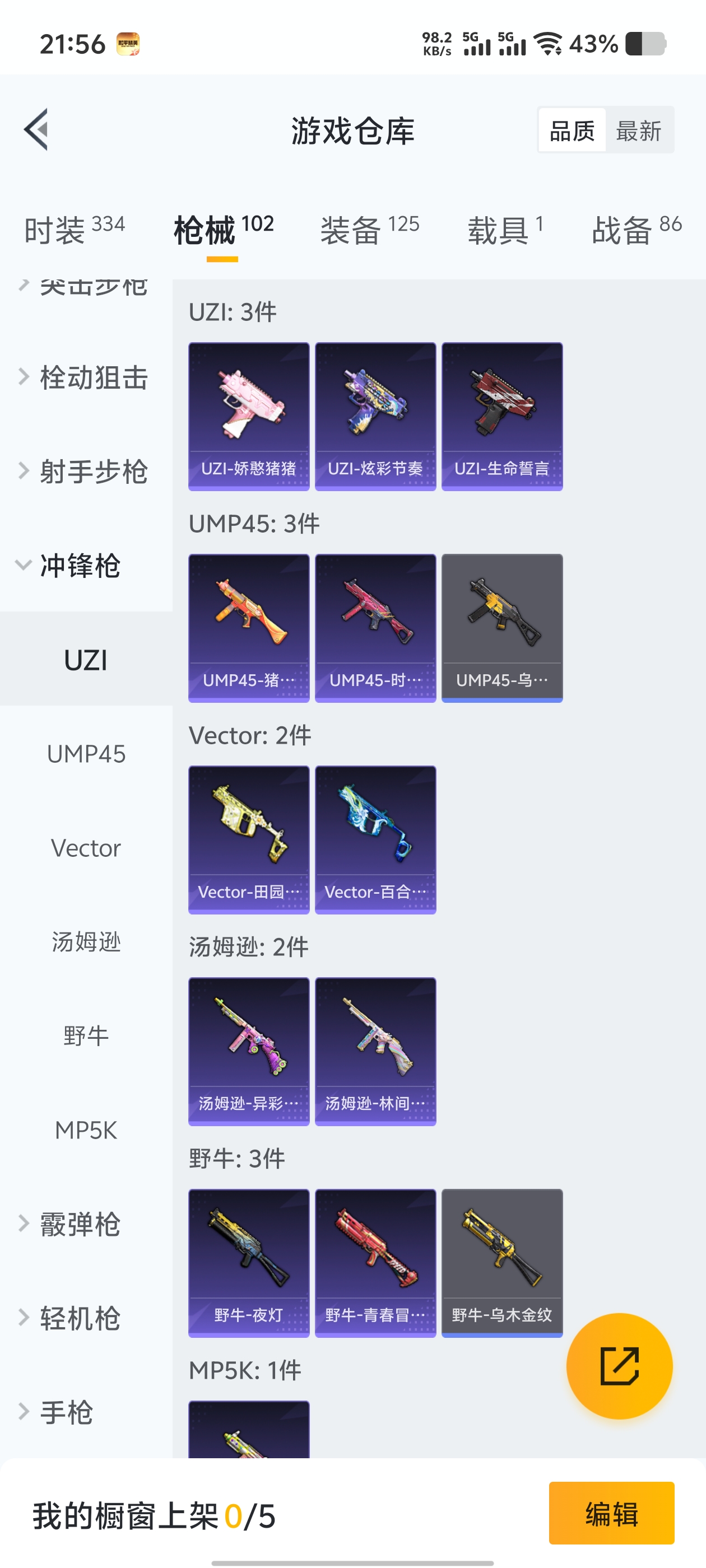Image resolution: width=706 pixels, height=1568 pixels.
Task: Sort by 最新
Action: (x=638, y=130)
